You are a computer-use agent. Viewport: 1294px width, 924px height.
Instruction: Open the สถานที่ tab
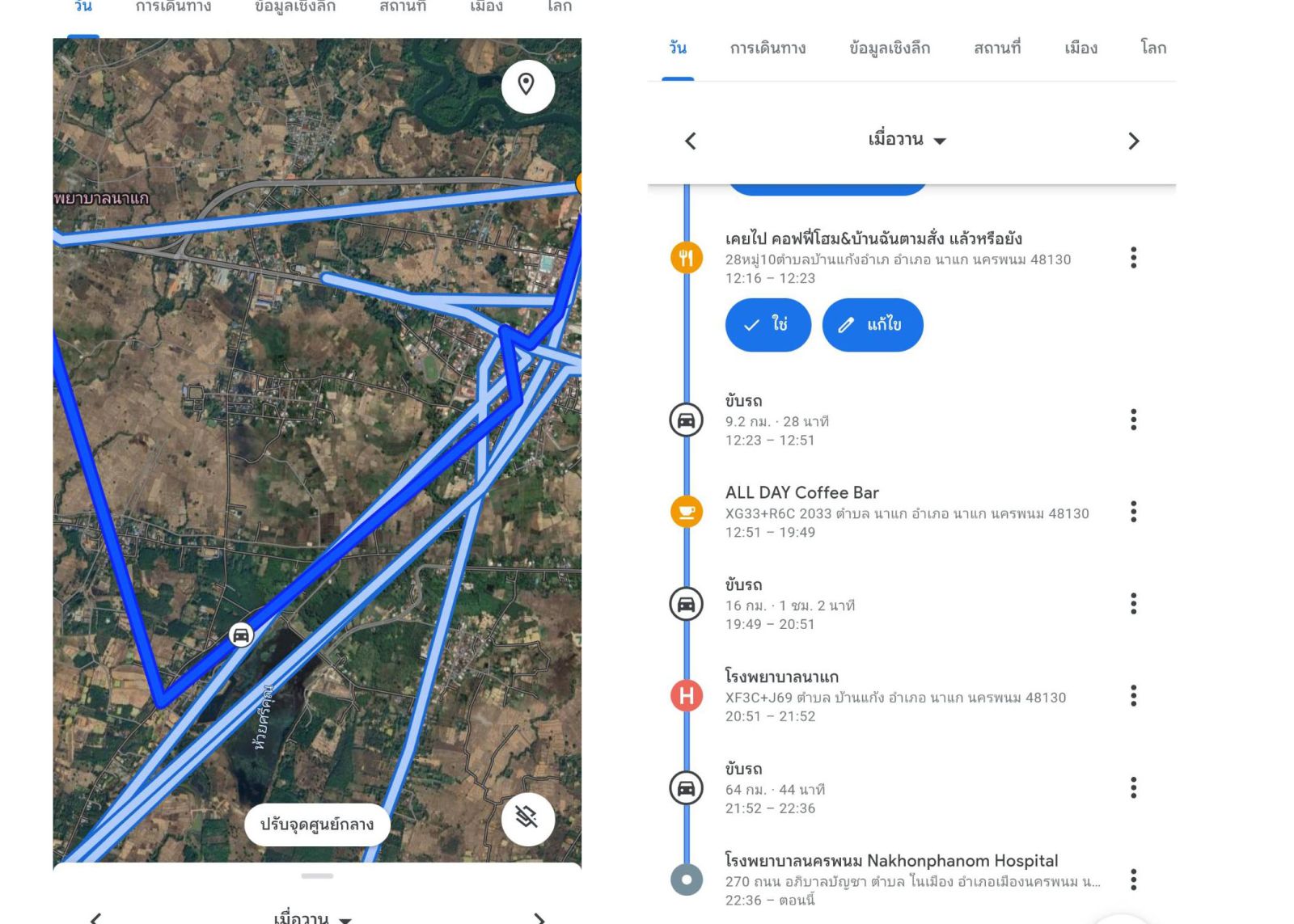(x=997, y=49)
